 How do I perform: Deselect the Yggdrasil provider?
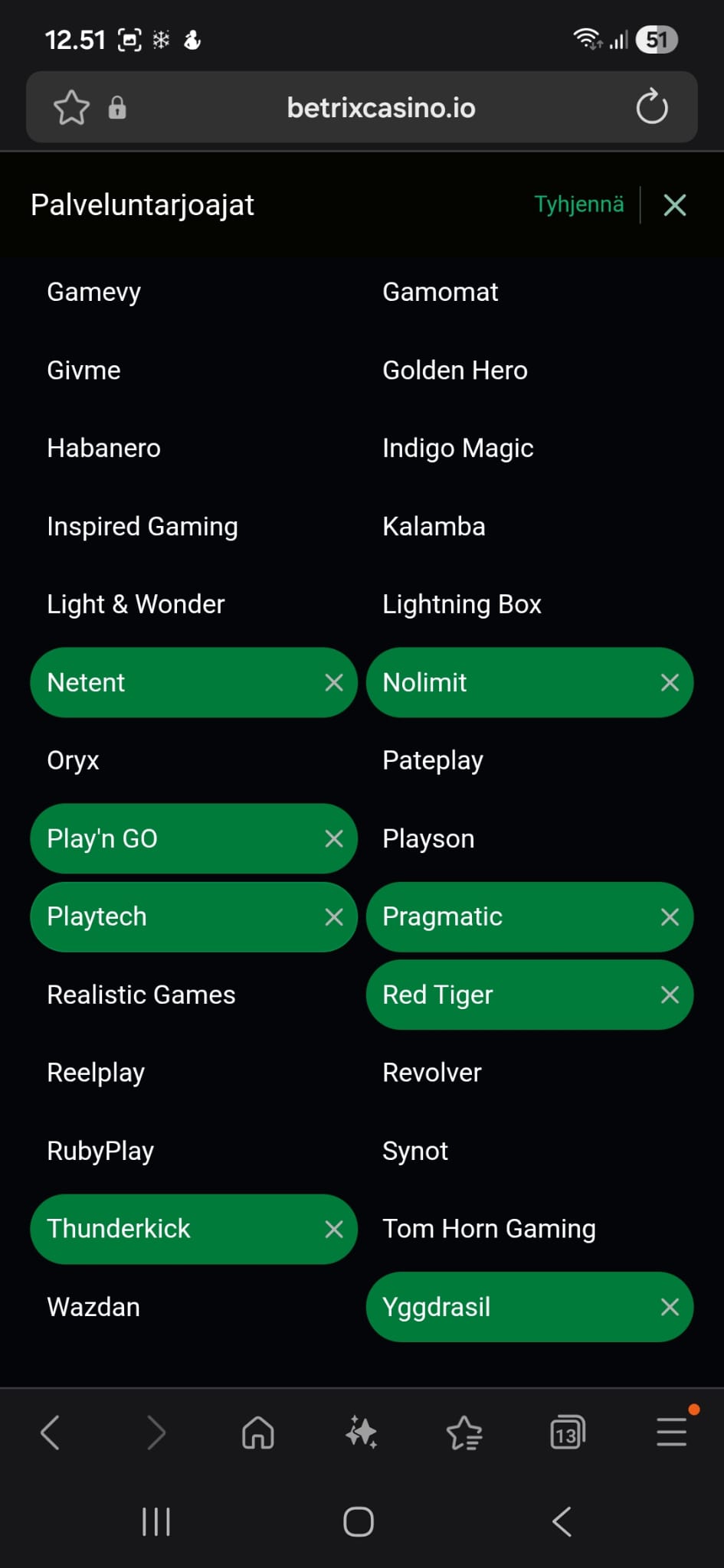[669, 1308]
